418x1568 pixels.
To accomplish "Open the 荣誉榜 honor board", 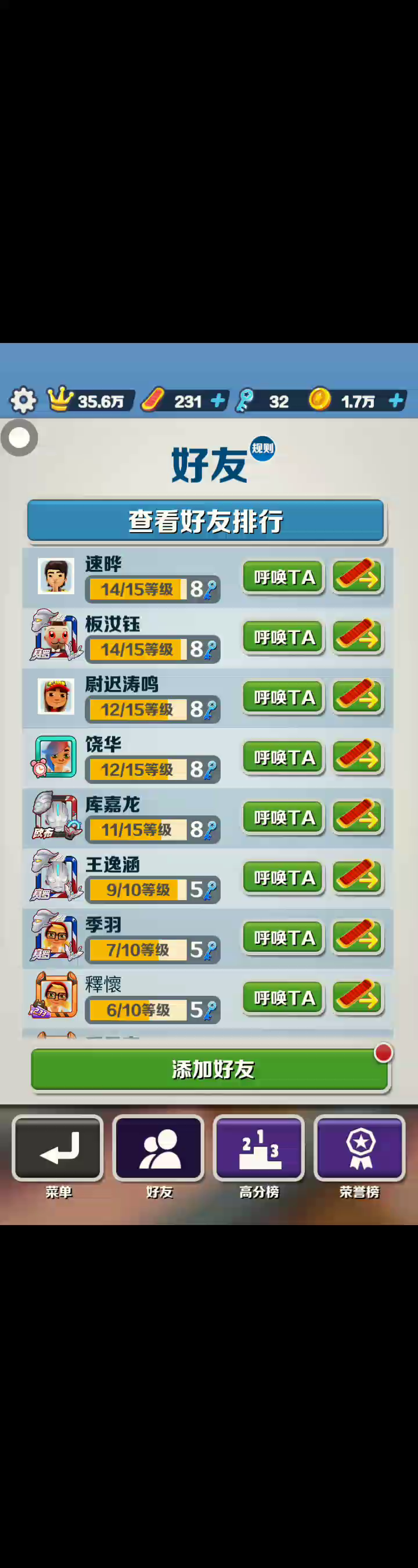I will point(359,1148).
